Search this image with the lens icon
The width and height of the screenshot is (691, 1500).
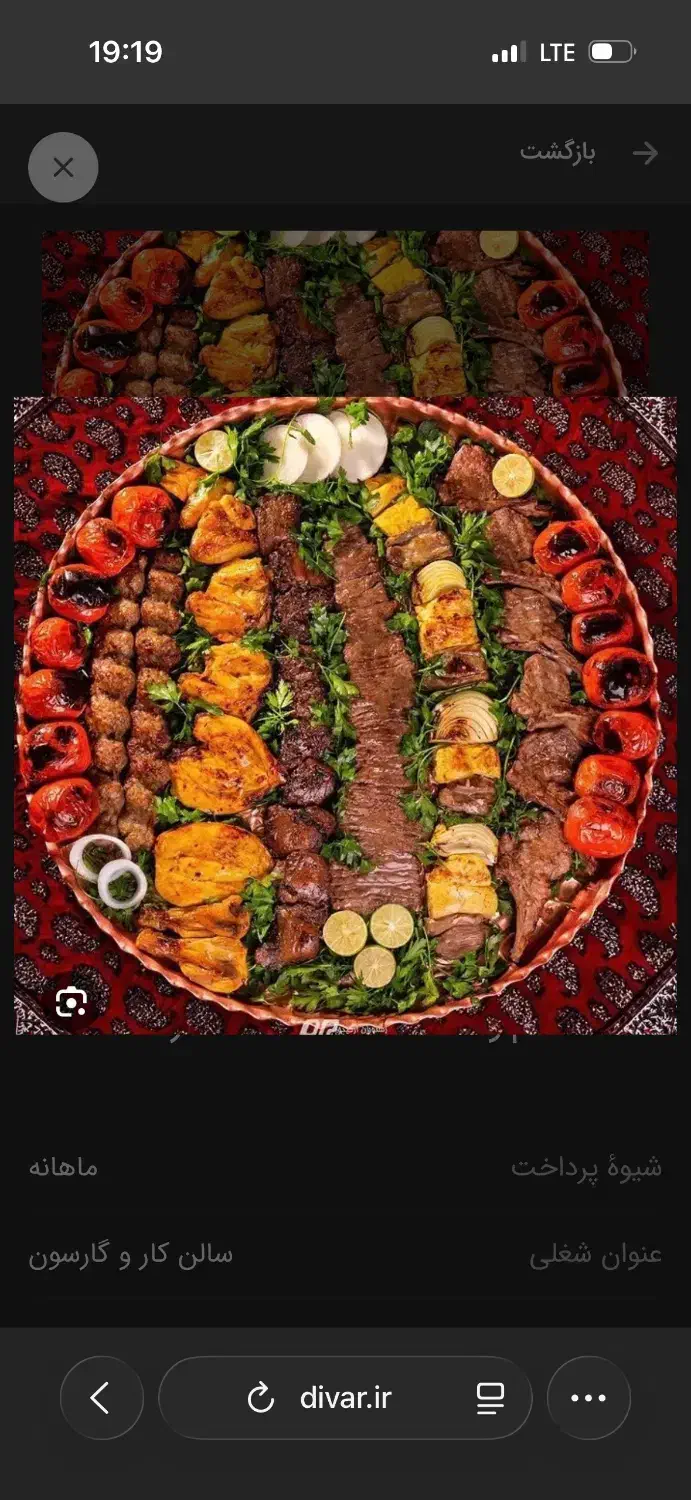(71, 1001)
